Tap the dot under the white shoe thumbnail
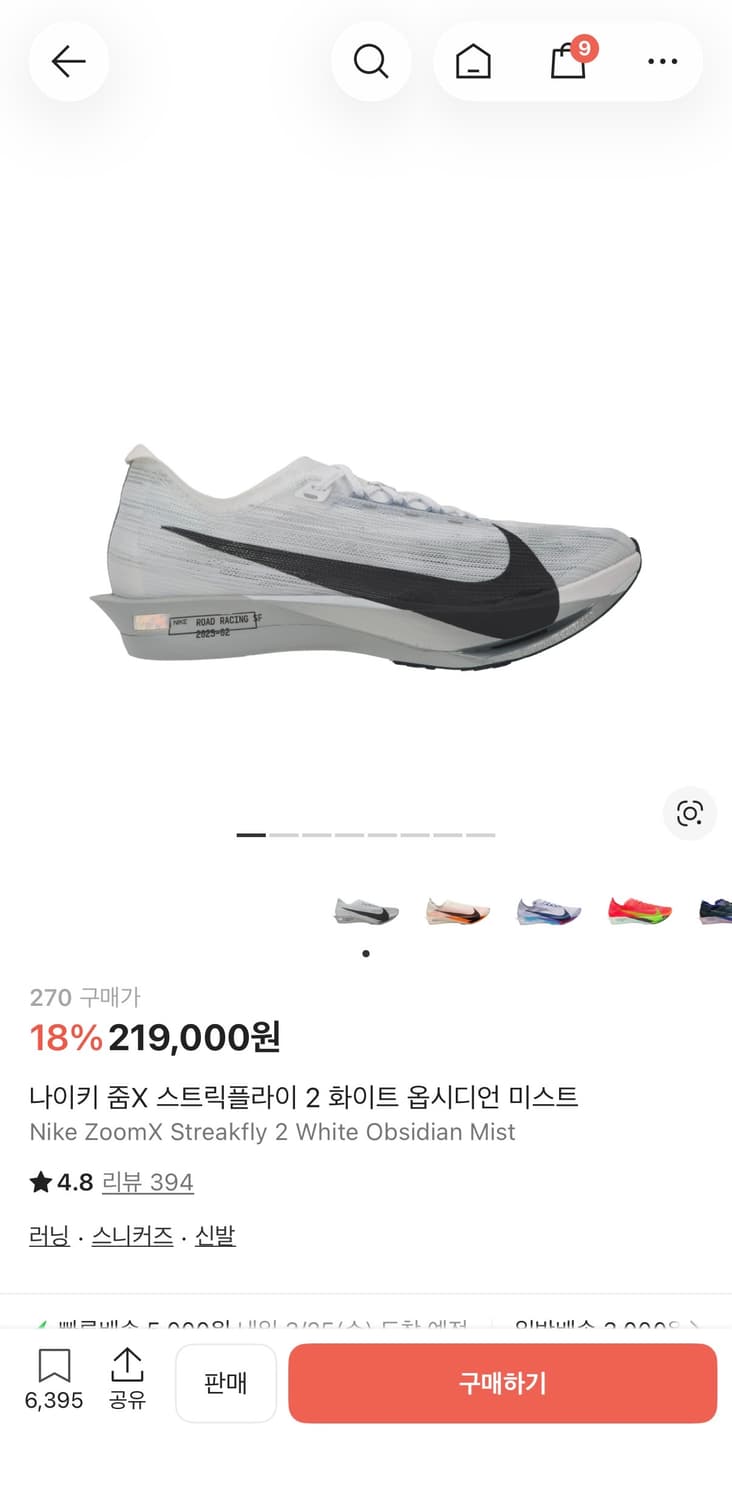732x1500 pixels. click(x=365, y=954)
